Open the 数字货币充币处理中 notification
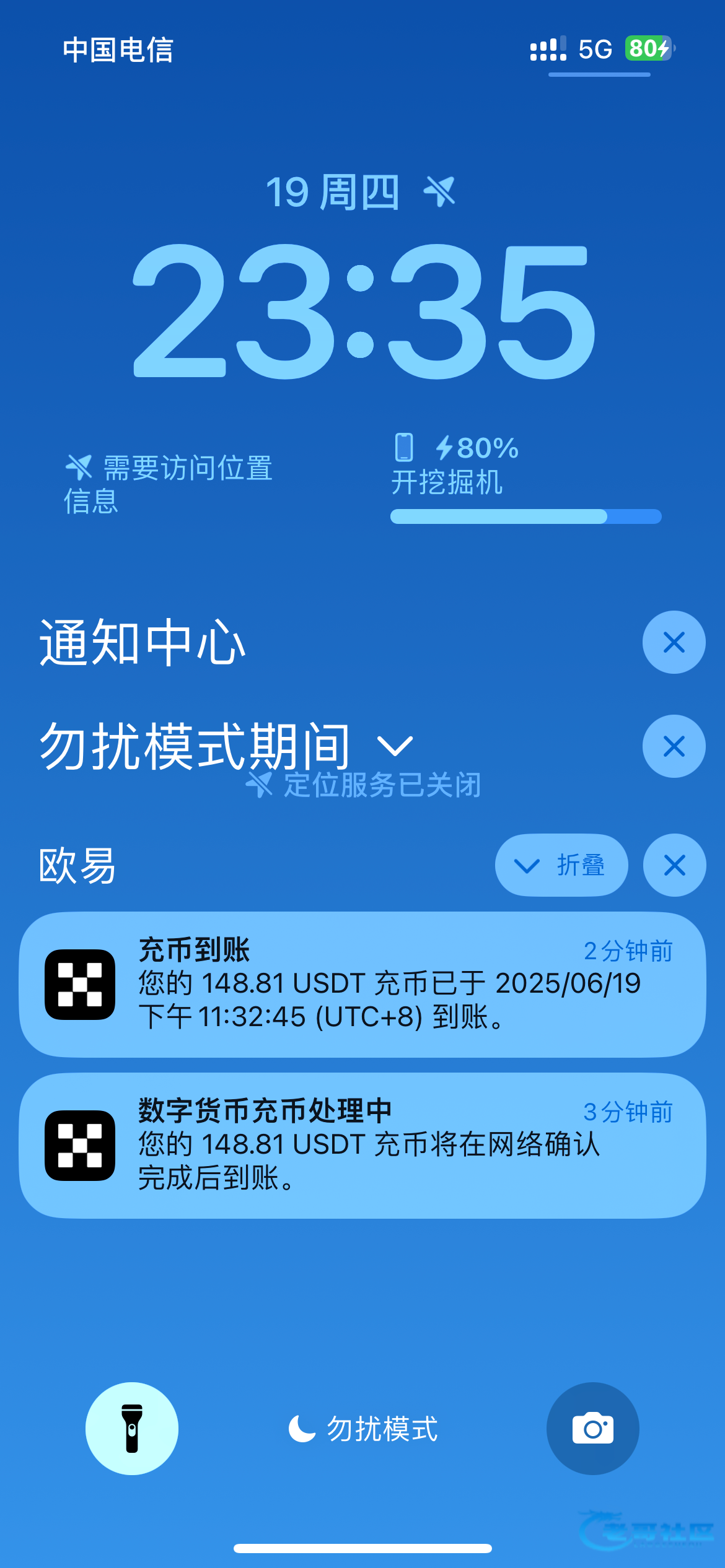 coord(362,1146)
